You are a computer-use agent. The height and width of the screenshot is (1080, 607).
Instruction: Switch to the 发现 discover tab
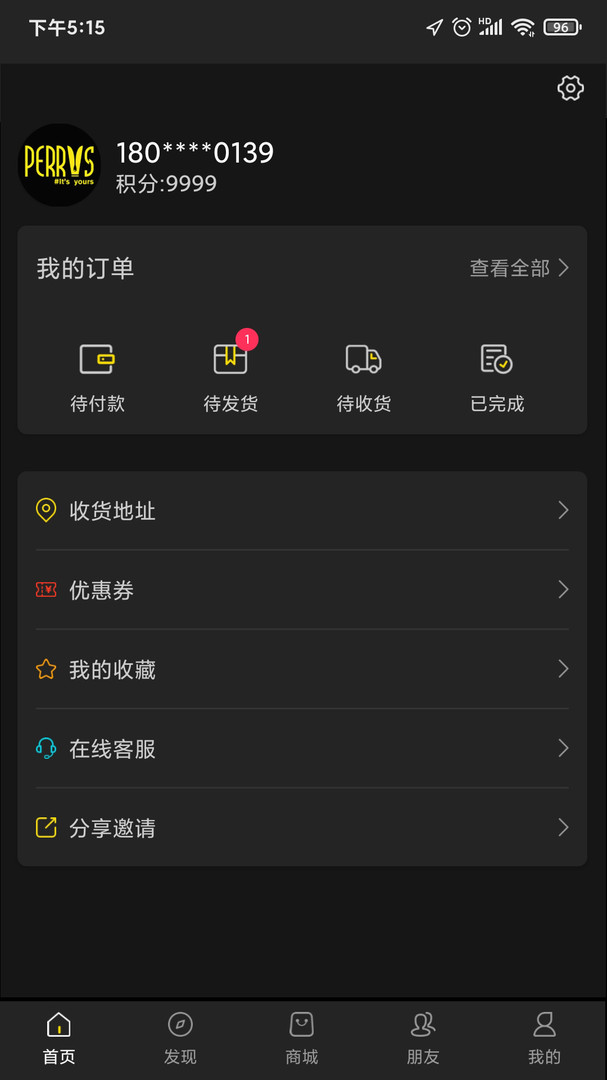click(180, 1038)
